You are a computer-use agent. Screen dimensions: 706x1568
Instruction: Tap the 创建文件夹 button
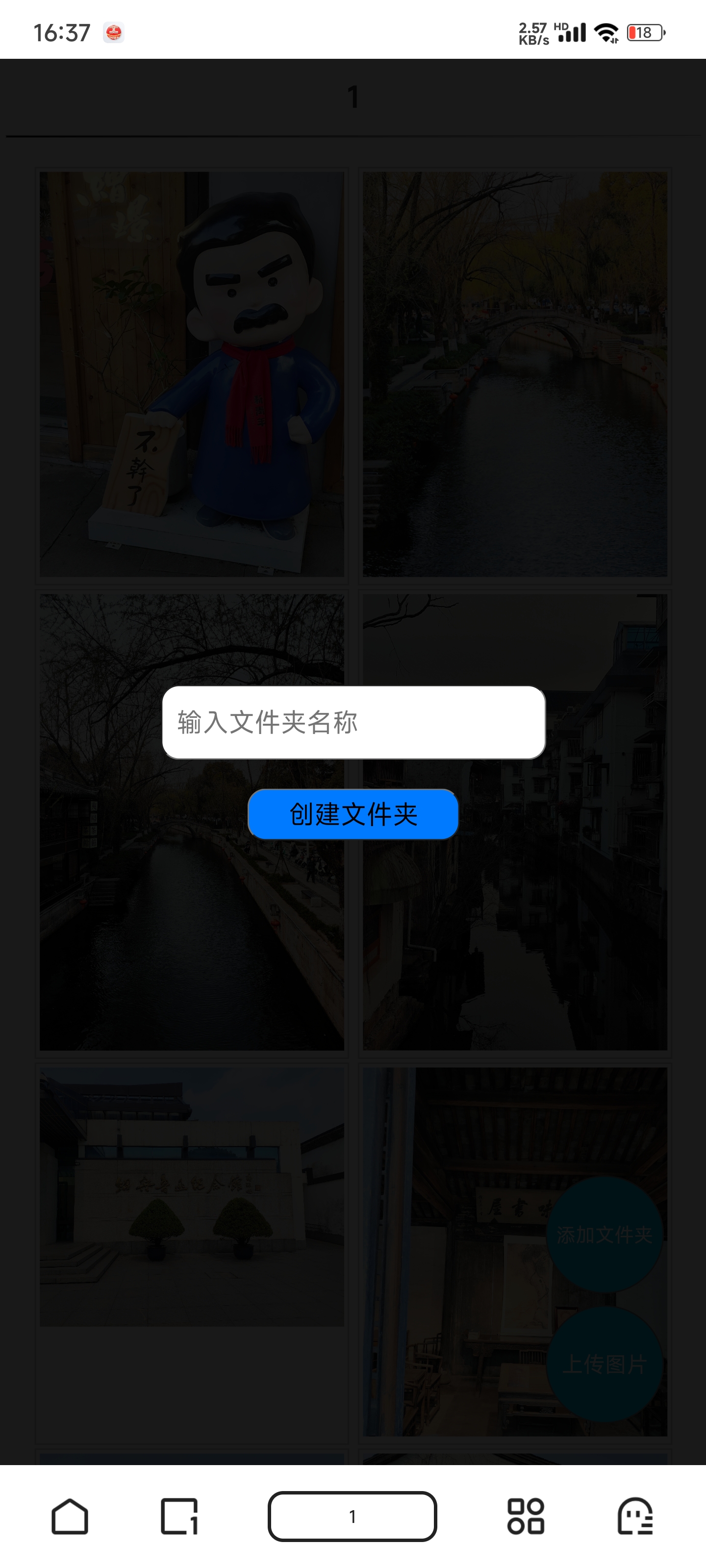353,814
